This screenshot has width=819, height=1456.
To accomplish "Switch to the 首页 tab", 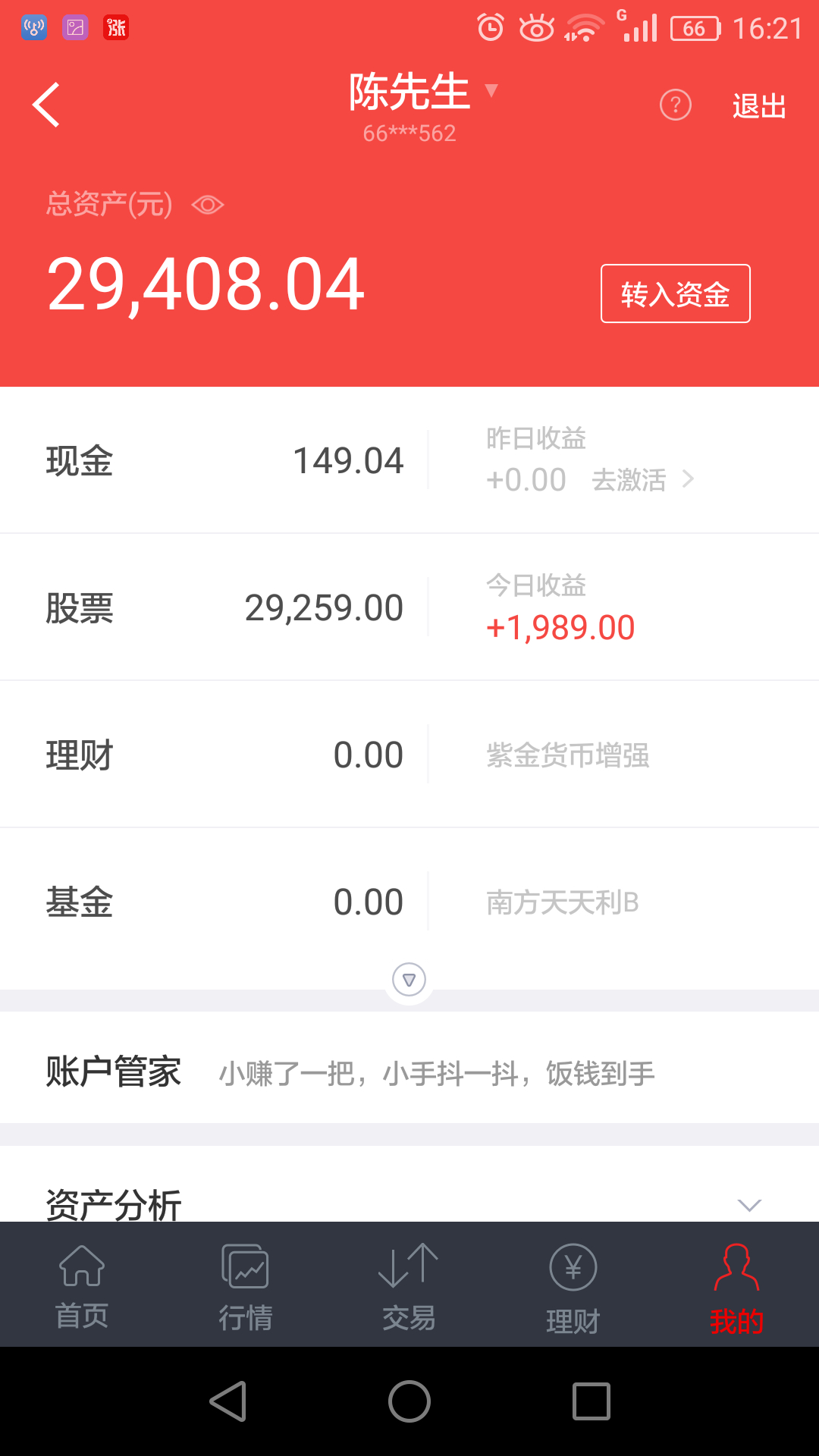I will (82, 1286).
